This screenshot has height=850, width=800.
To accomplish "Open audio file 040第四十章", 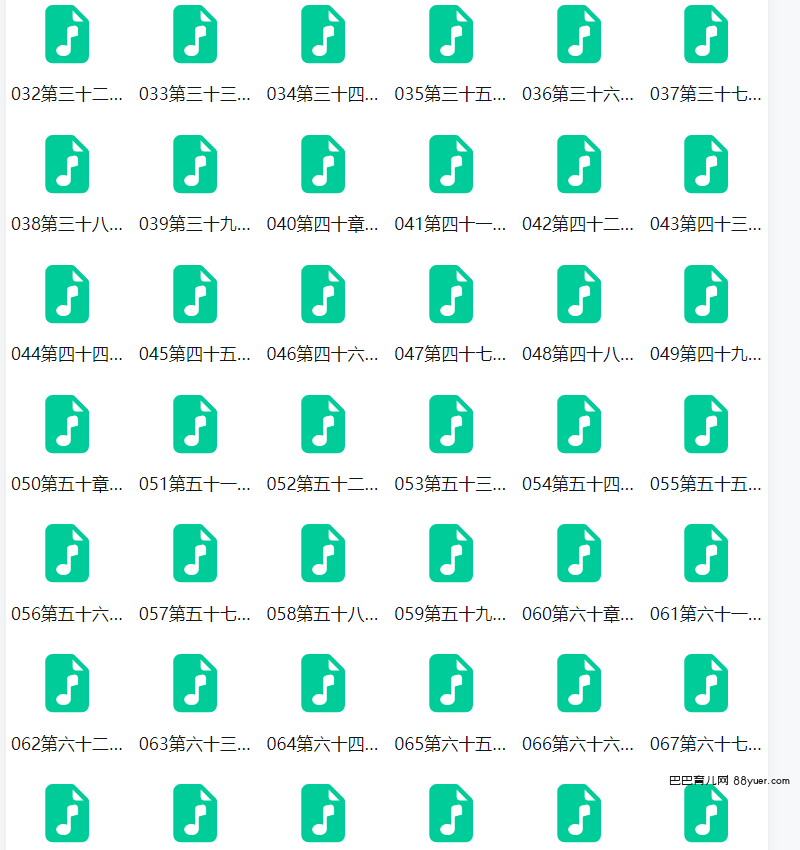I will [x=323, y=164].
